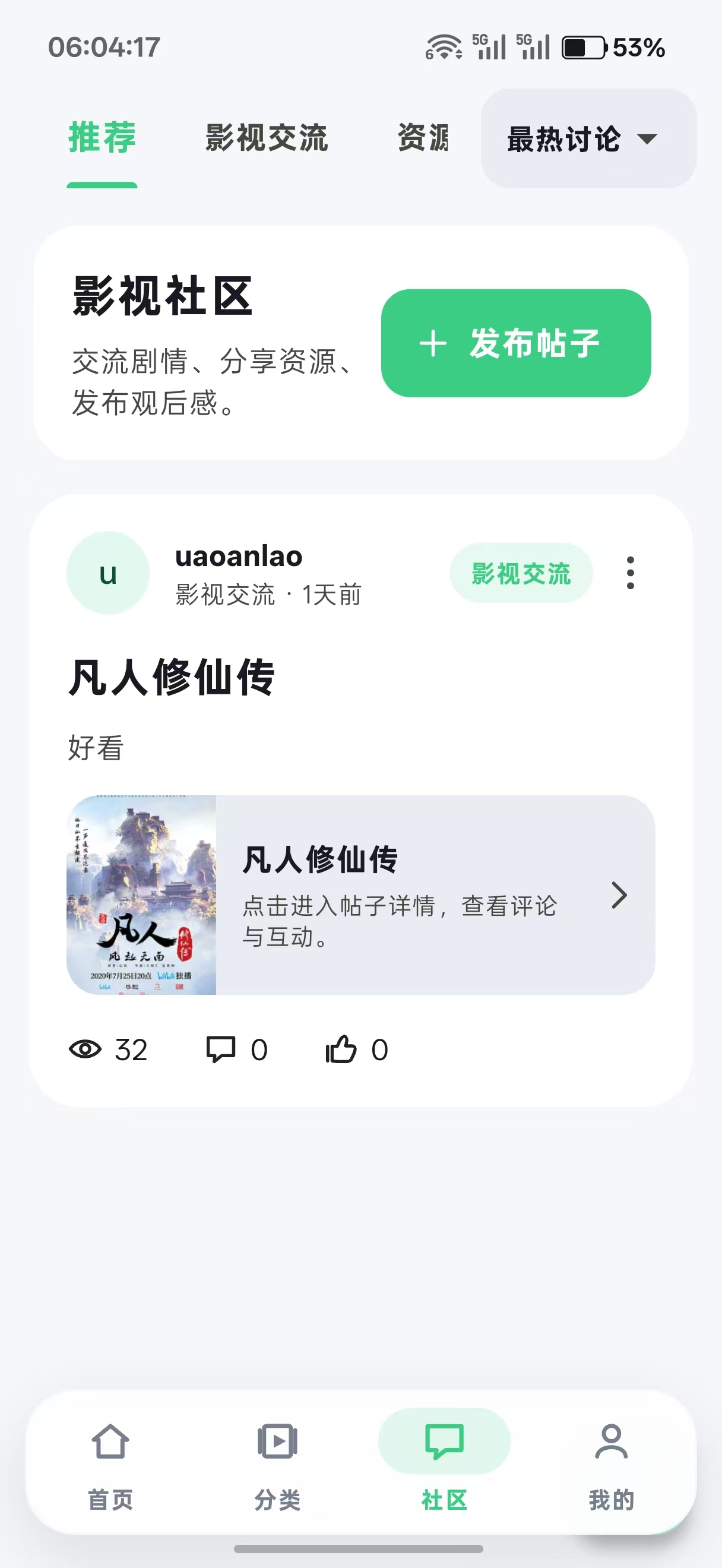Open the partially visible 资源 tab

[423, 138]
